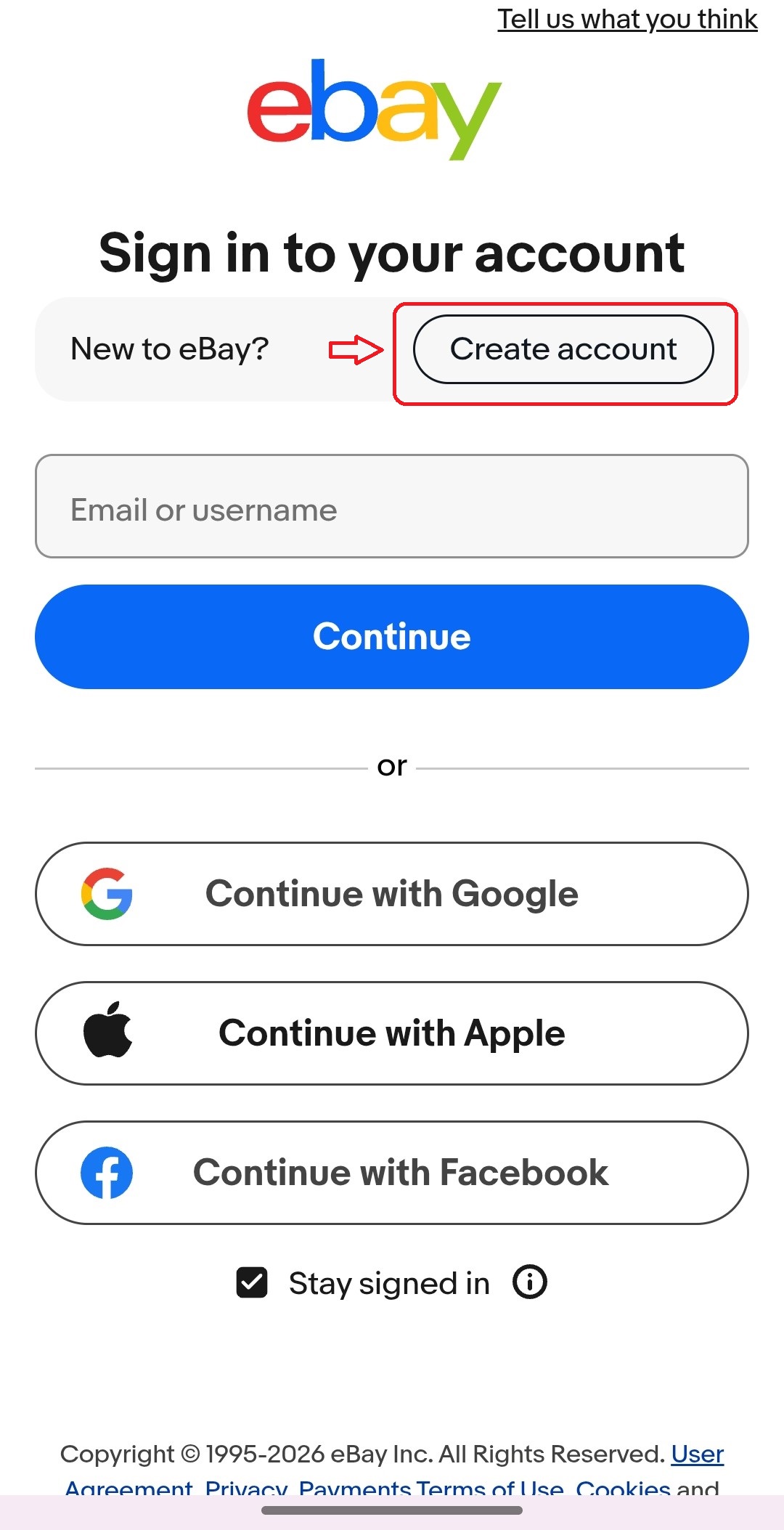Tap the Create account button

point(563,349)
